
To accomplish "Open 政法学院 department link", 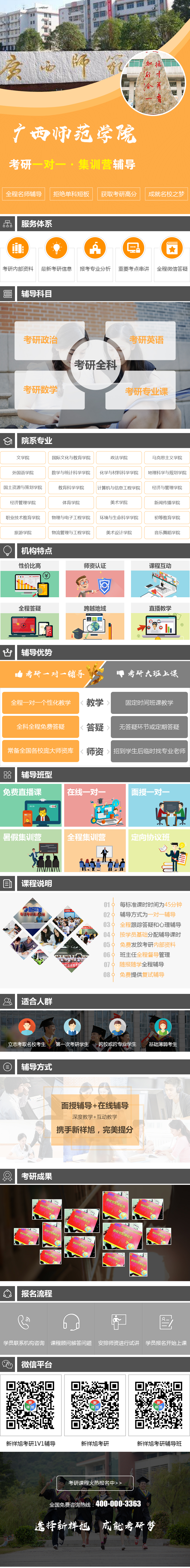I will [119, 457].
